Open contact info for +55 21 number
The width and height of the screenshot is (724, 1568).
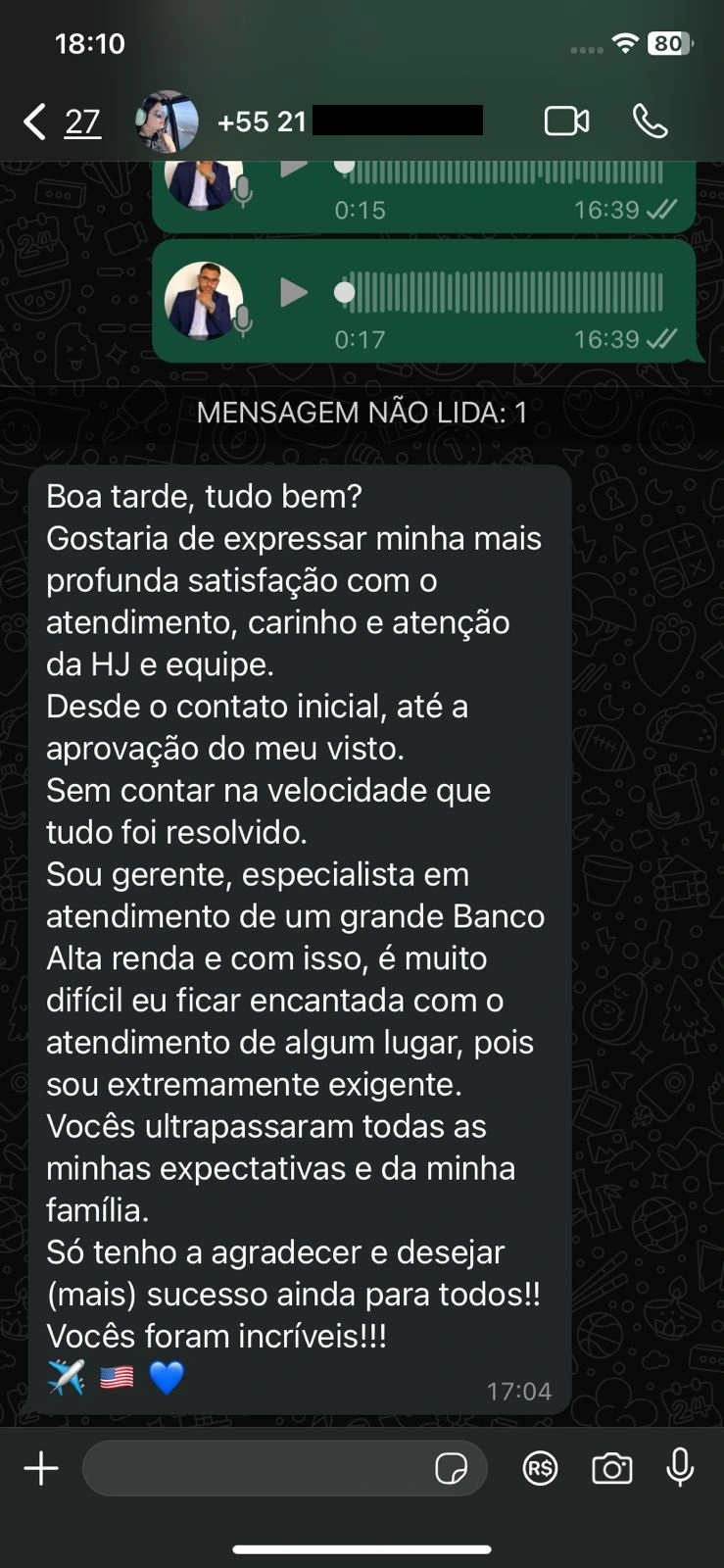pyautogui.click(x=294, y=122)
